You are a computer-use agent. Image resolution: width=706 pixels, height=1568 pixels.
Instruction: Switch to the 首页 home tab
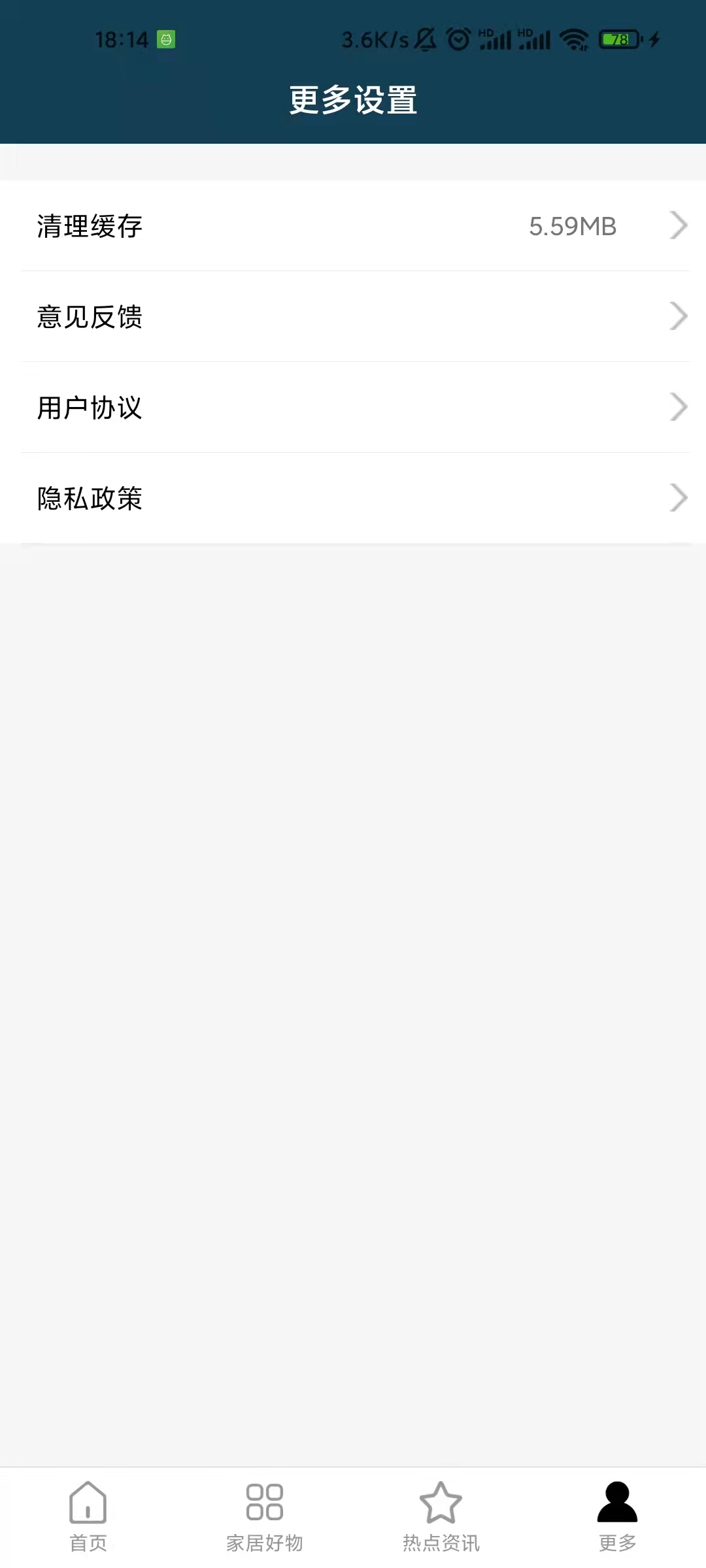(x=88, y=1517)
